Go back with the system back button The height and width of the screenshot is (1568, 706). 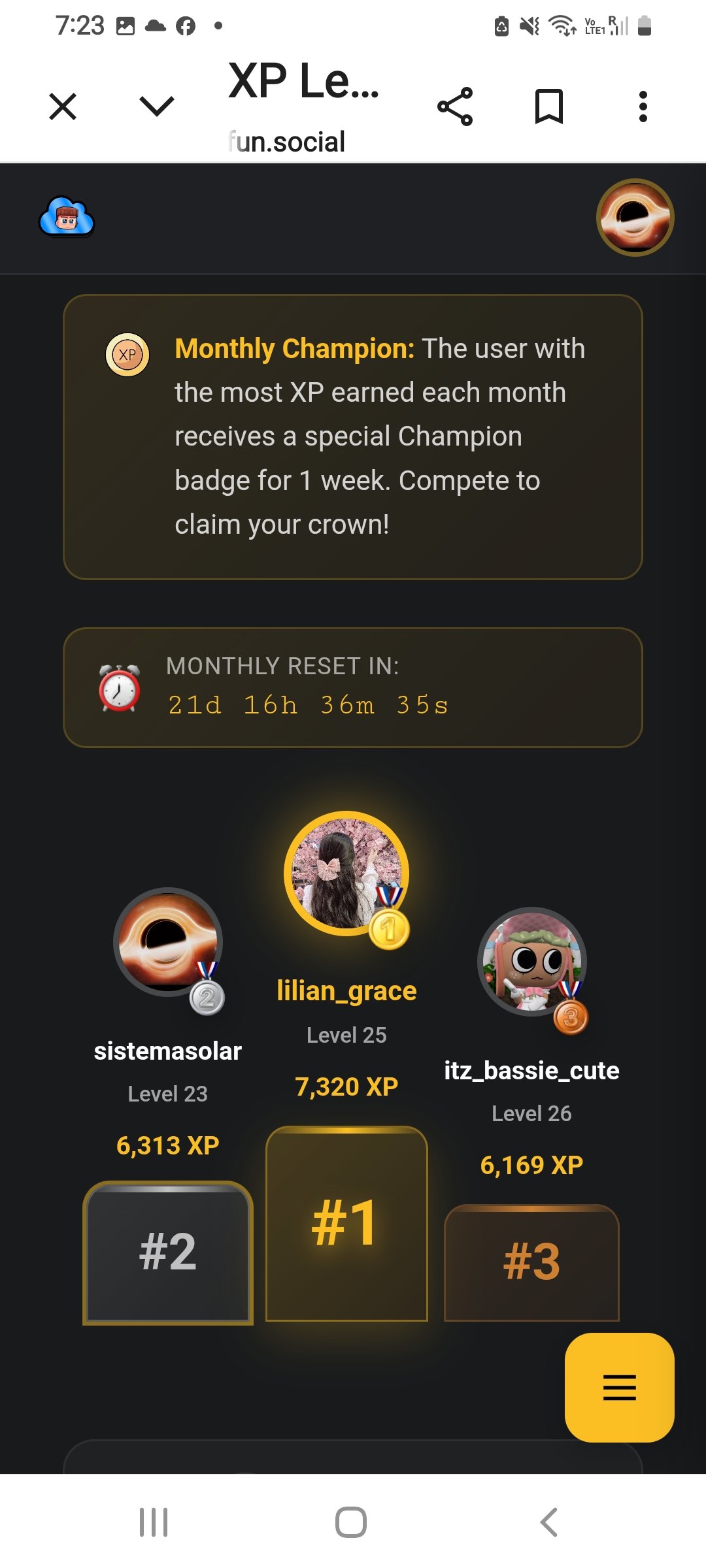click(549, 1522)
